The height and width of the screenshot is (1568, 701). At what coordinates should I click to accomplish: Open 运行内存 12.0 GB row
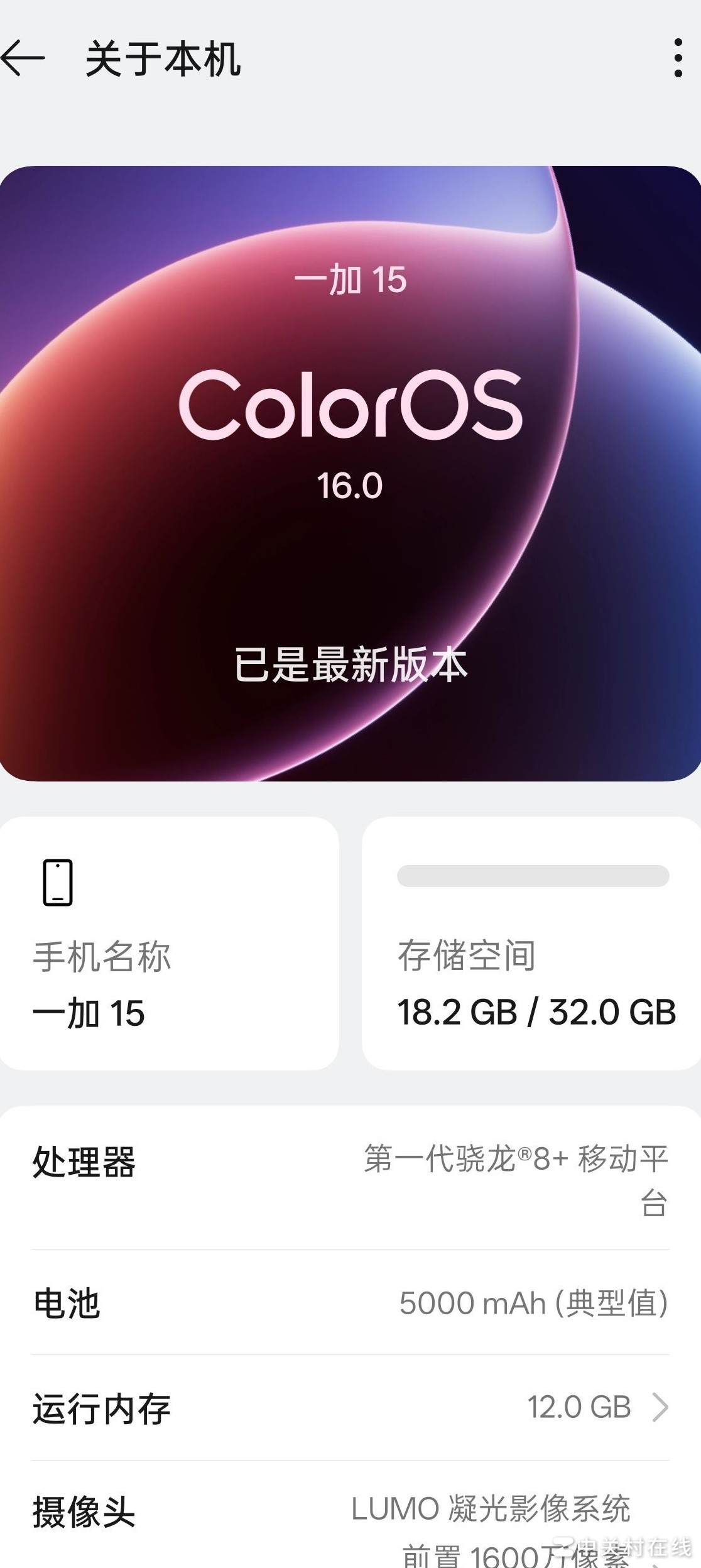pyautogui.click(x=350, y=1408)
